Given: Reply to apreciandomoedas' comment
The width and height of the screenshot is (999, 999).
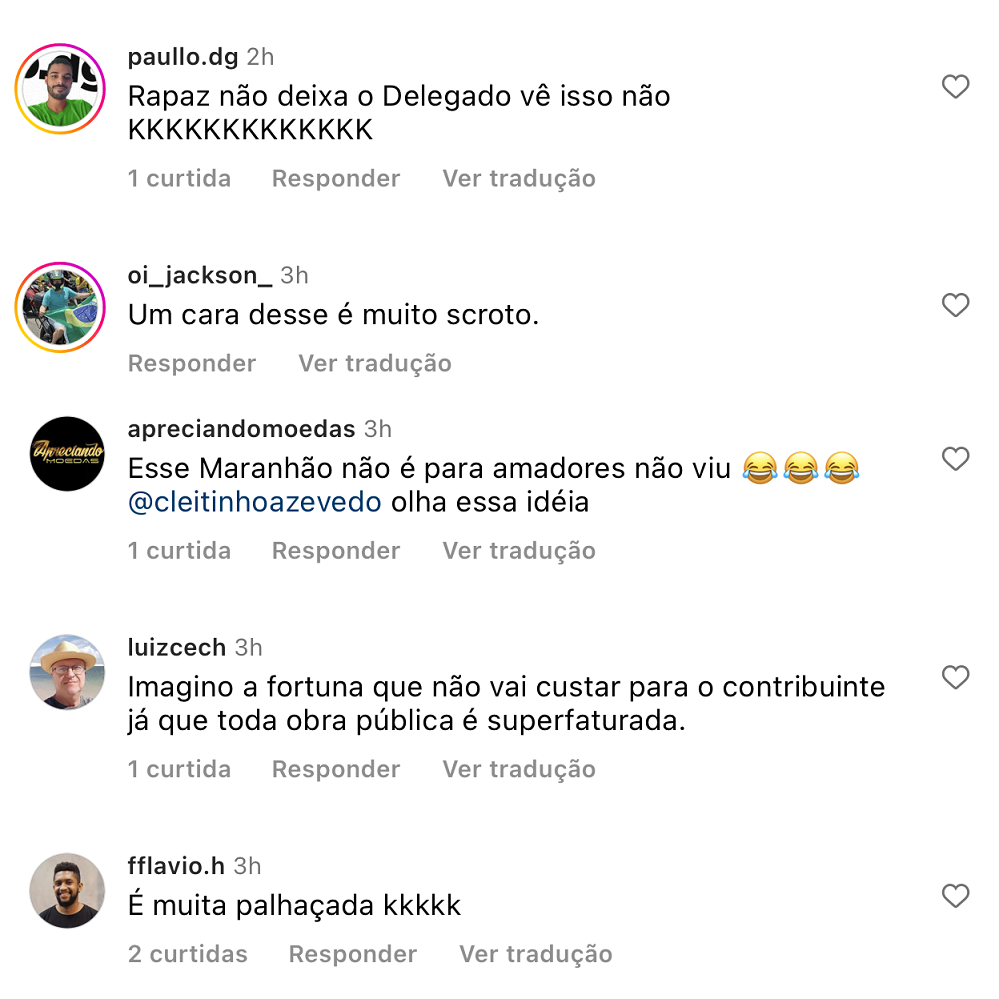Looking at the screenshot, I should pyautogui.click(x=335, y=551).
